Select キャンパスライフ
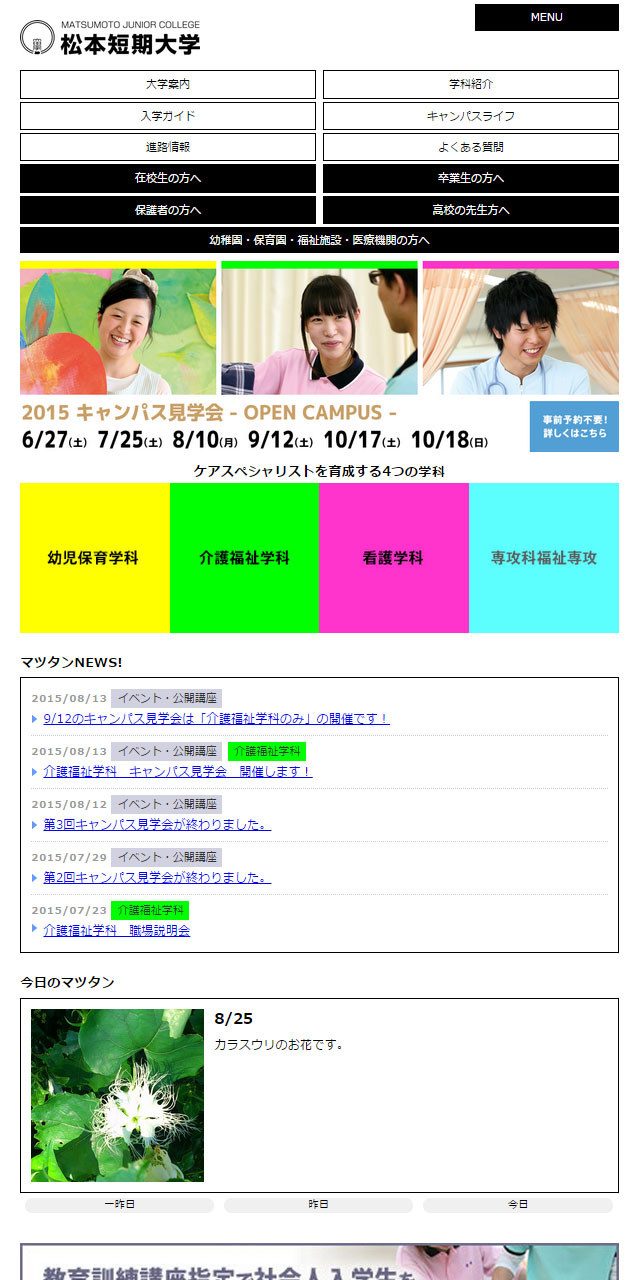640x1280 pixels. [470, 116]
